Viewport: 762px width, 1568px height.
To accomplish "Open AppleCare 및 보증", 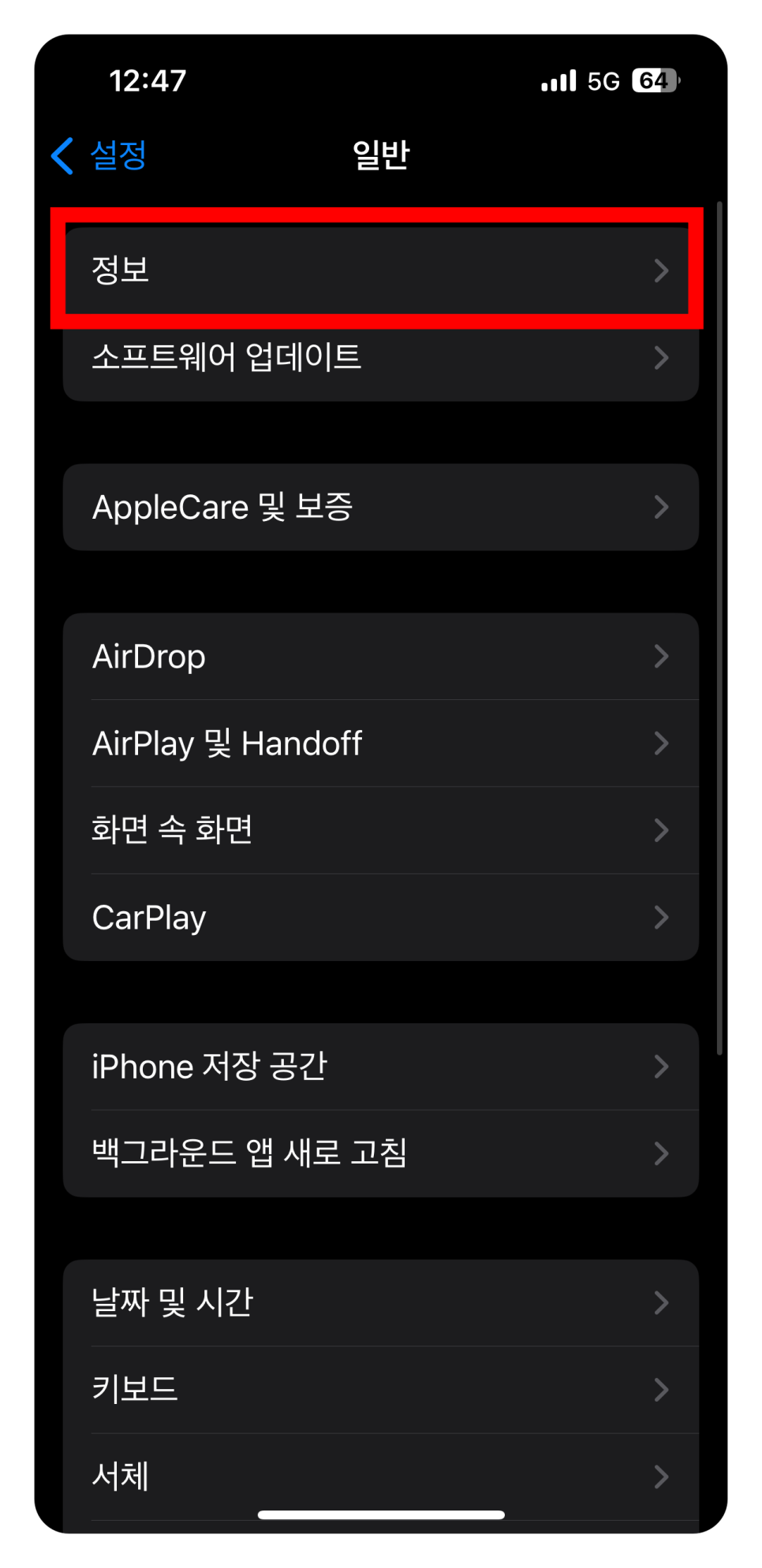I will coord(380,507).
